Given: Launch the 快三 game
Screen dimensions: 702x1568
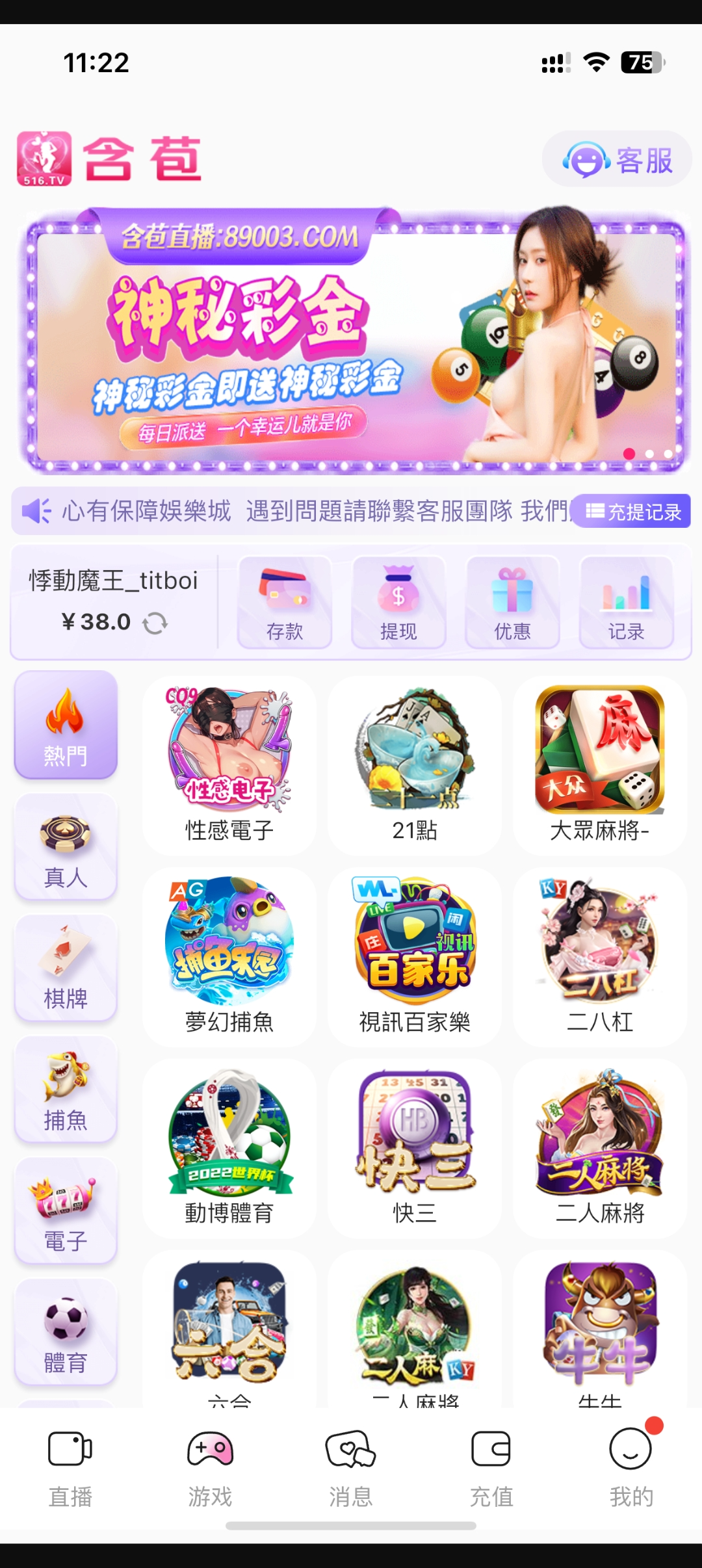Looking at the screenshot, I should pos(415,1147).
